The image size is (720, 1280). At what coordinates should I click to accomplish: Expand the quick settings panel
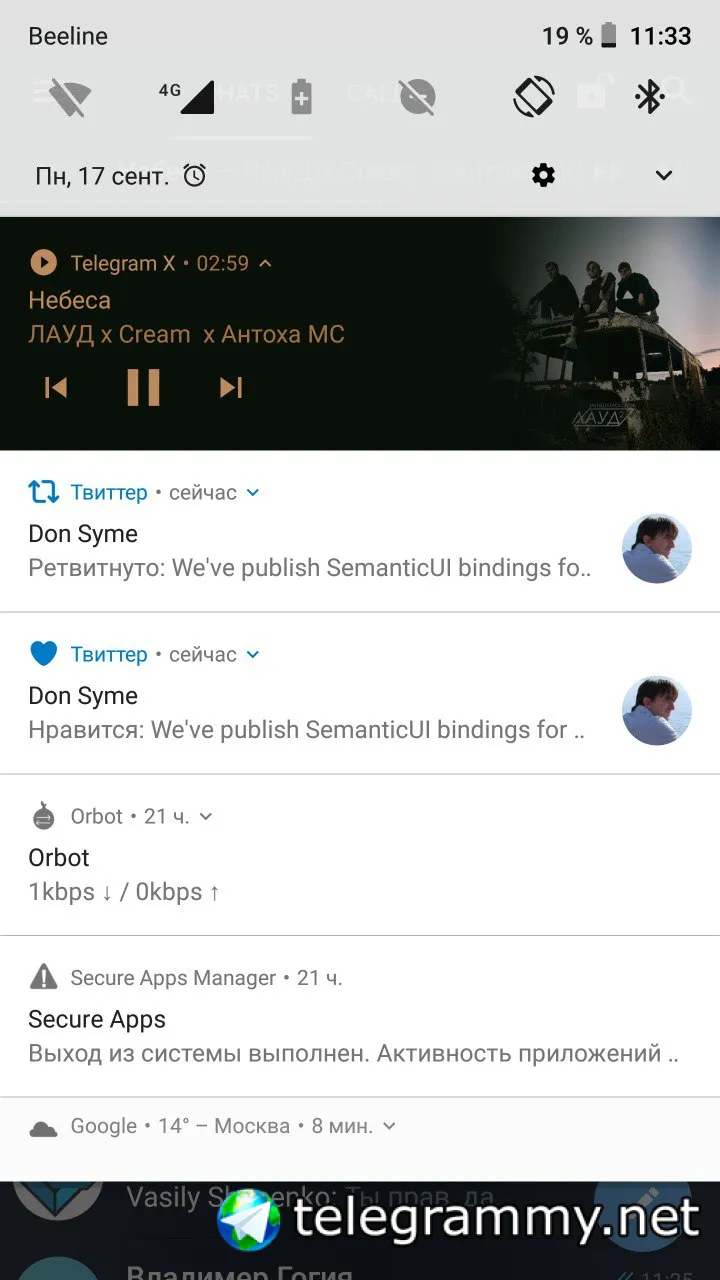coord(664,176)
